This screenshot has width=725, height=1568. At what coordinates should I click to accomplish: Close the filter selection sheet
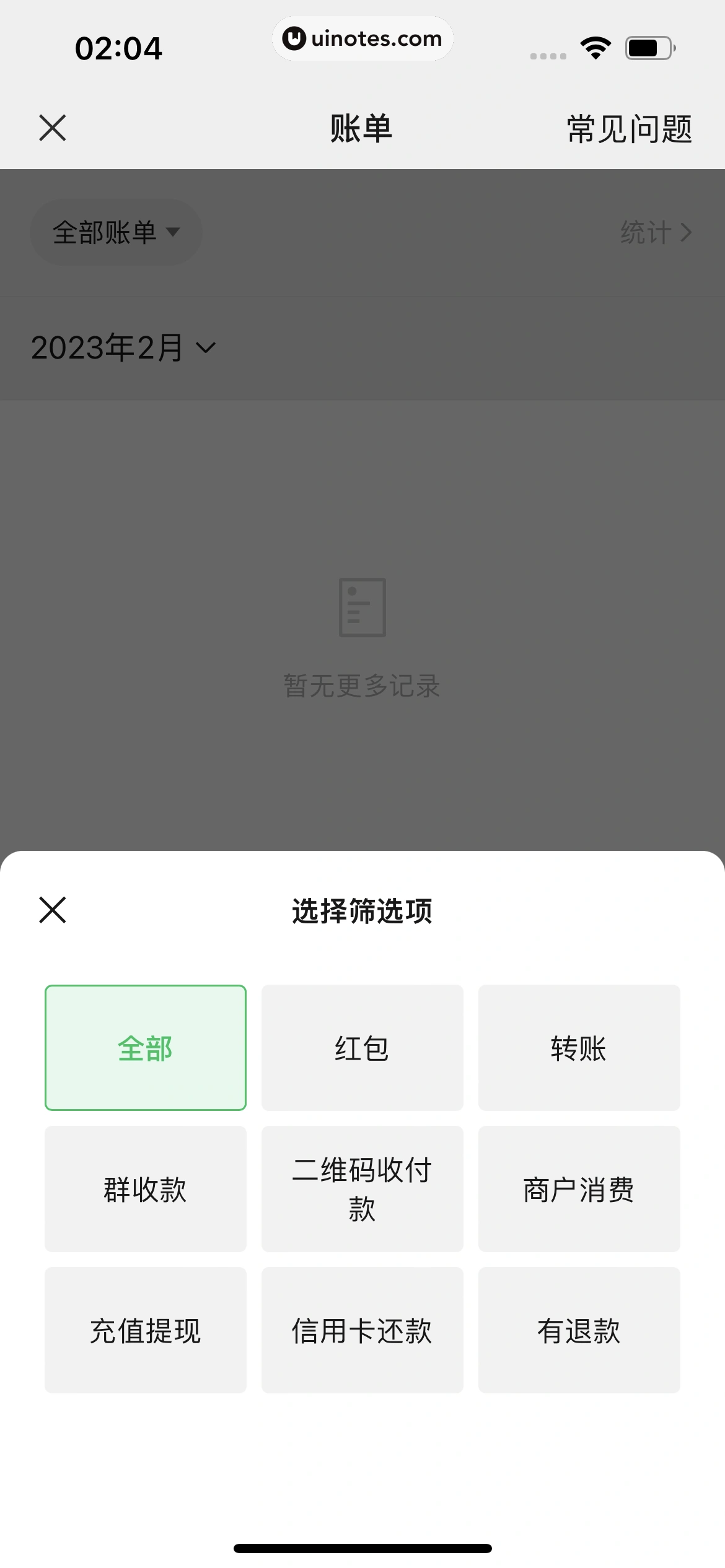click(53, 910)
